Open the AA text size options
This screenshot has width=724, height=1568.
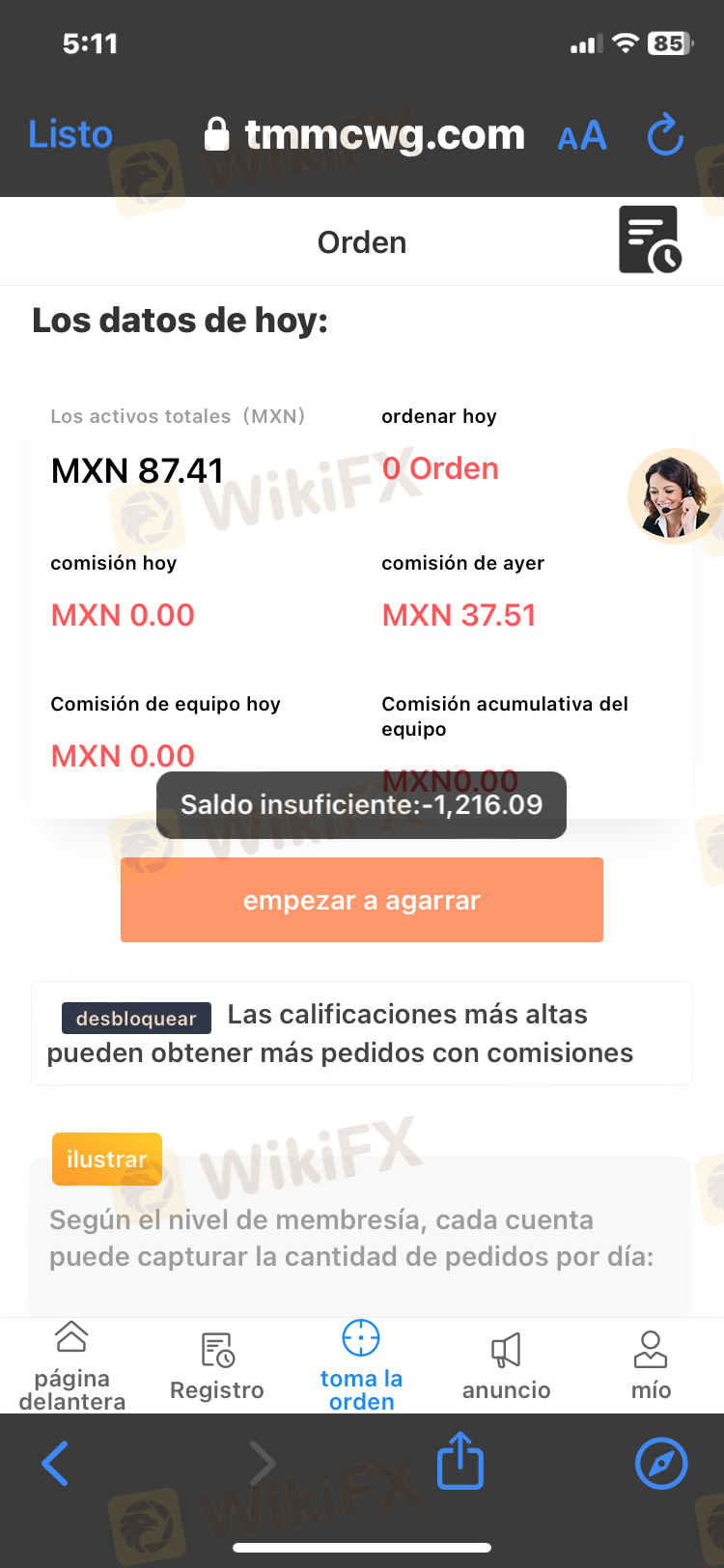tap(582, 136)
